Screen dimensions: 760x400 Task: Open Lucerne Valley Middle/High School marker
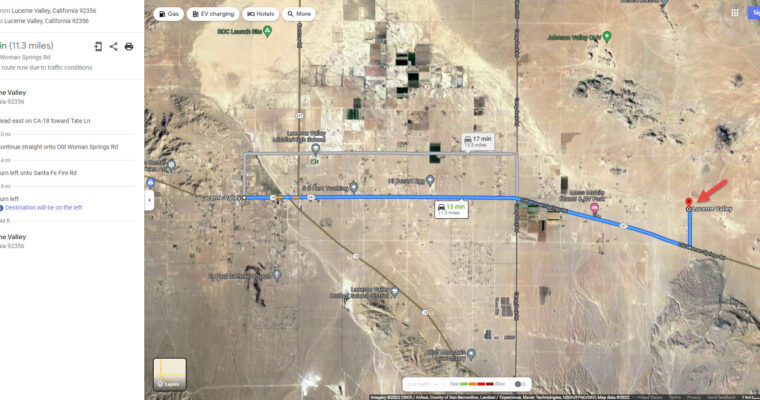pos(315,150)
